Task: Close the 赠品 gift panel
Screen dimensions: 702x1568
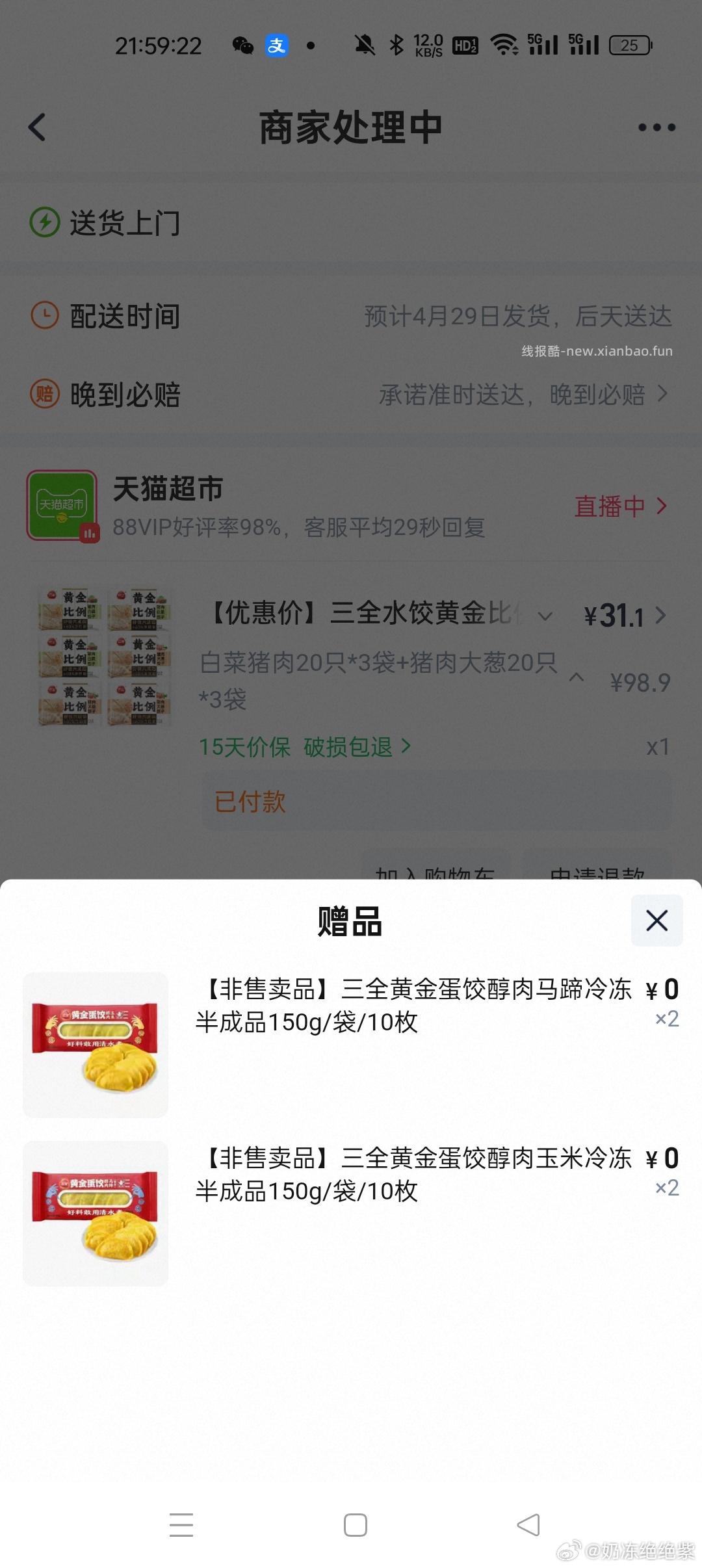Action: (656, 921)
